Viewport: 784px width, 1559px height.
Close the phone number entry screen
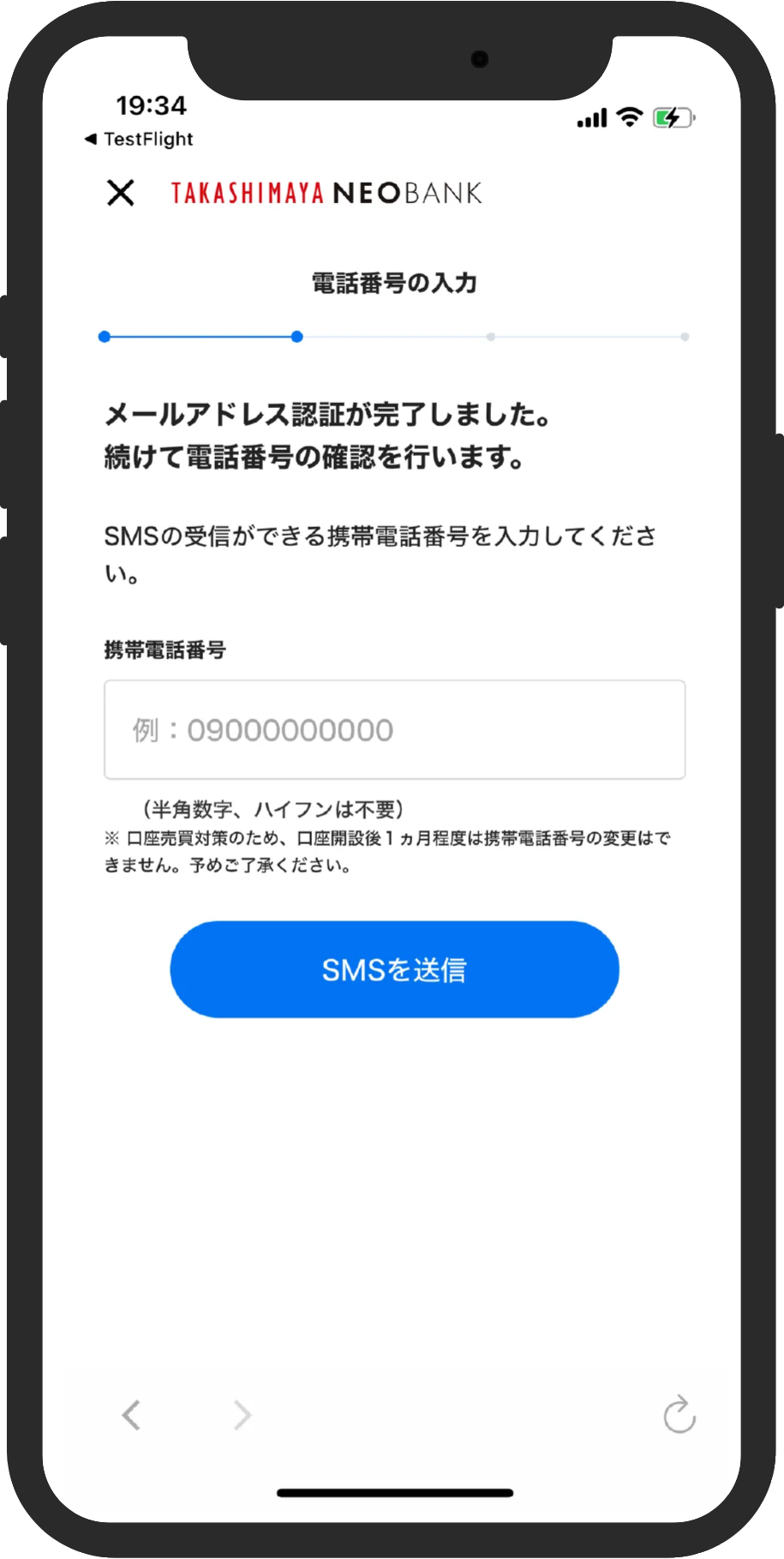121,193
